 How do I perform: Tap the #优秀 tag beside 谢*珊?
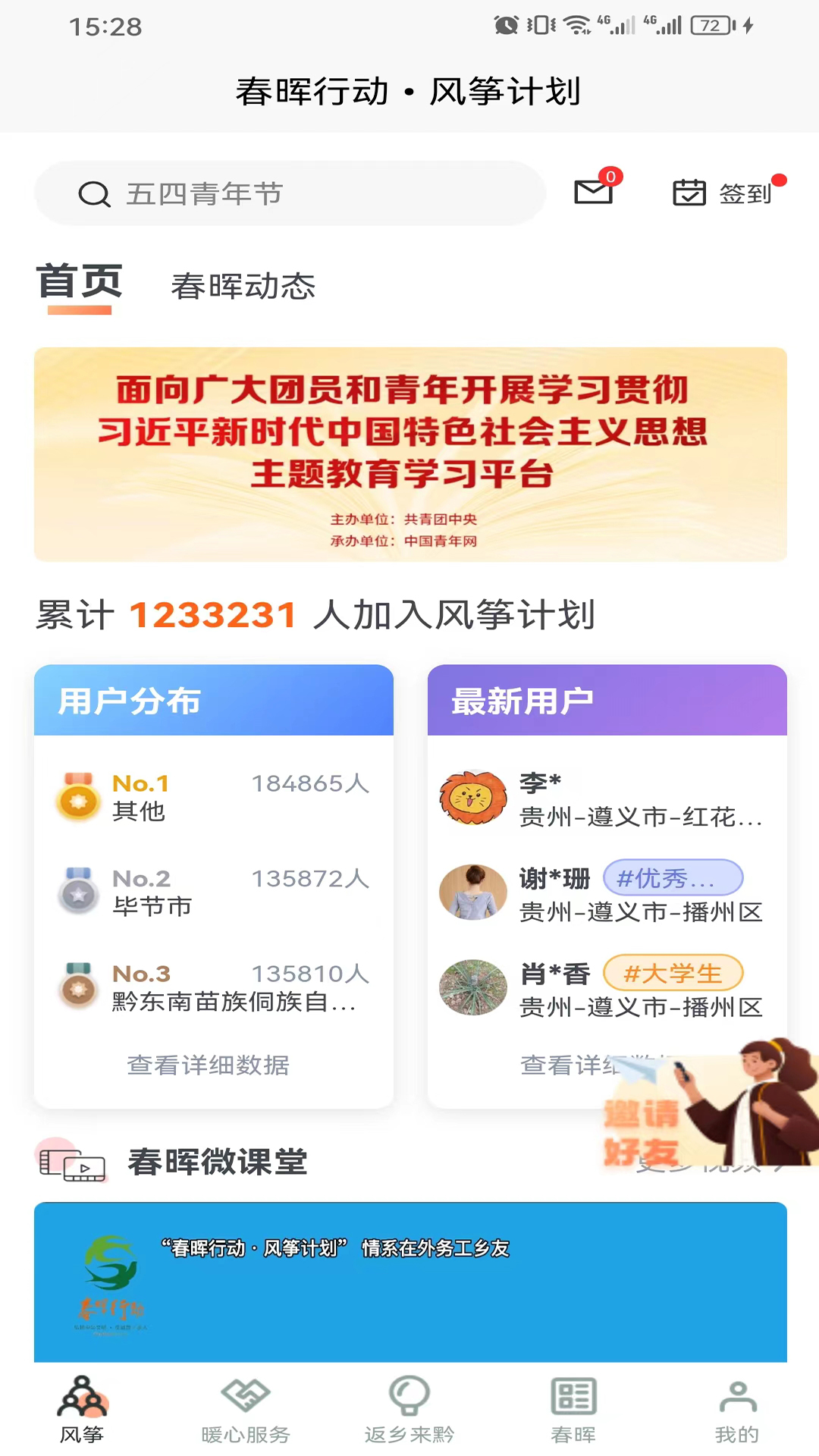[672, 877]
